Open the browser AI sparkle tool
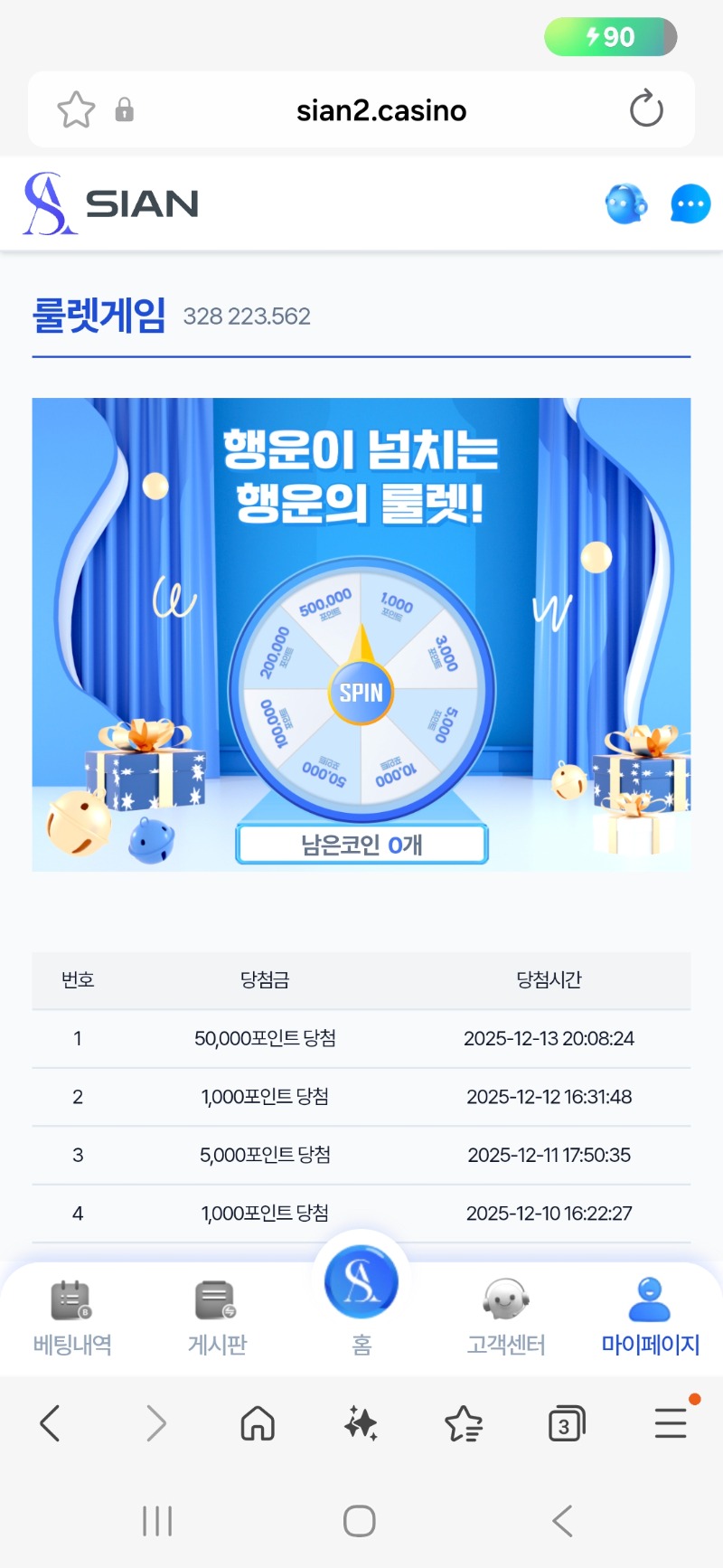The width and height of the screenshot is (723, 1568). 361,1423
